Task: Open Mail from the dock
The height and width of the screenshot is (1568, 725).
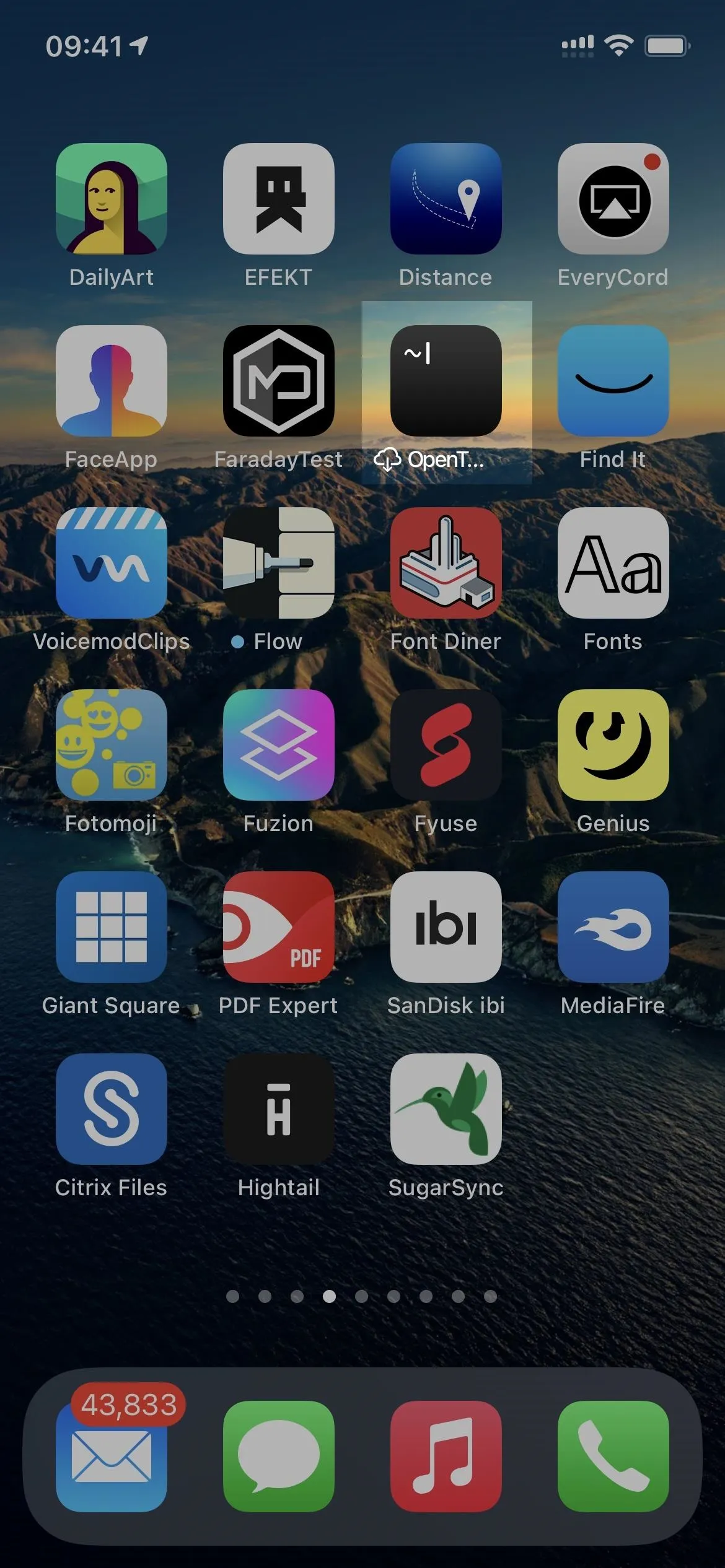Action: click(x=112, y=1457)
